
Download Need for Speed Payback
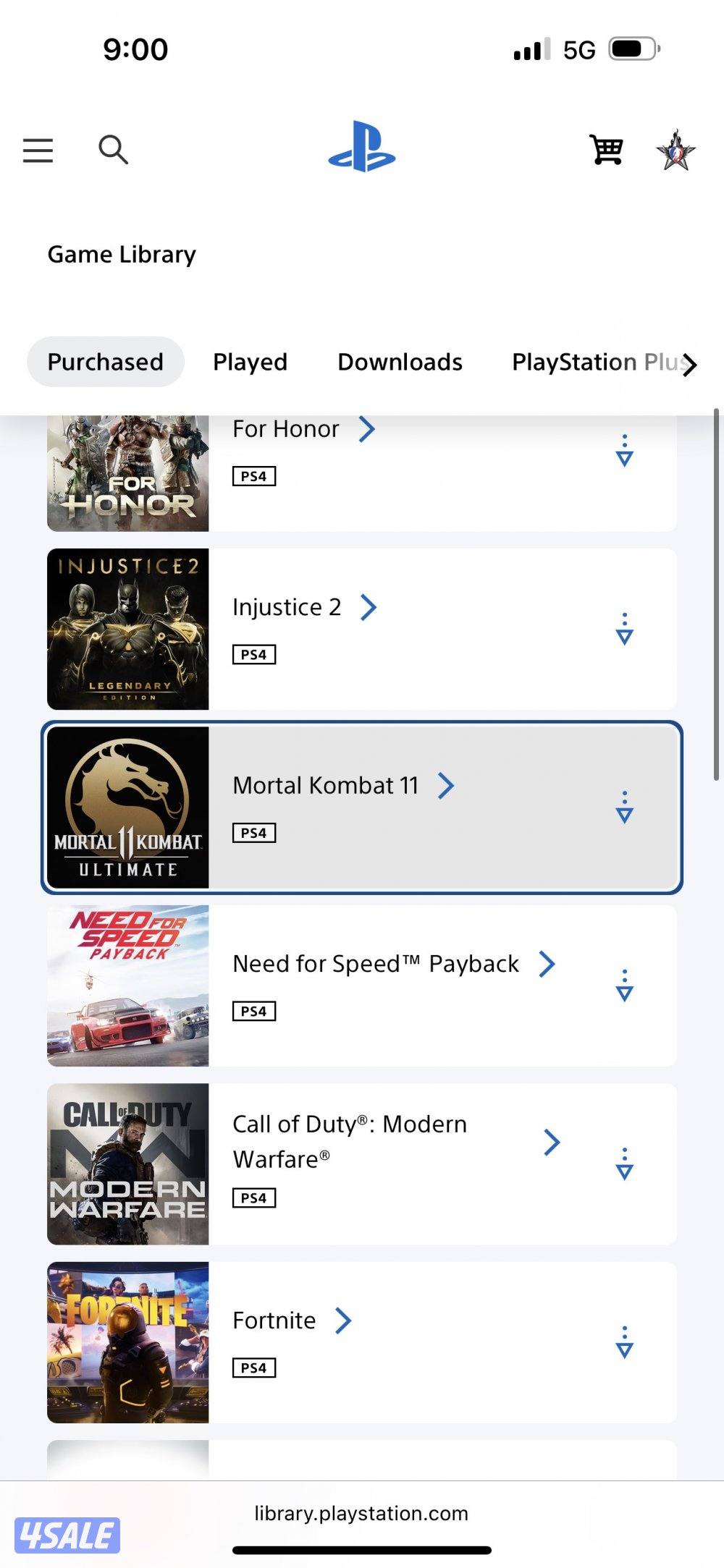pyautogui.click(x=624, y=986)
